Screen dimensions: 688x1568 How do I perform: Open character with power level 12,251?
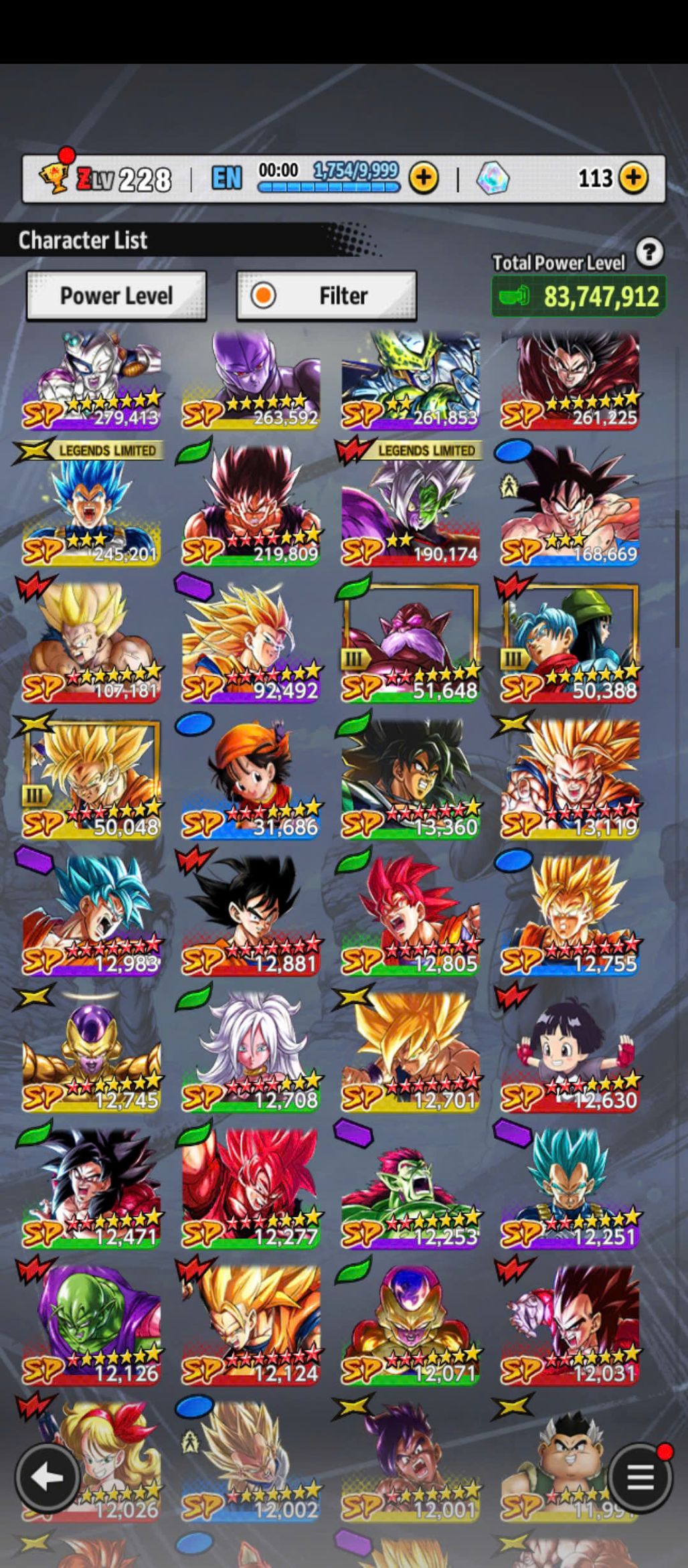[x=570, y=1189]
